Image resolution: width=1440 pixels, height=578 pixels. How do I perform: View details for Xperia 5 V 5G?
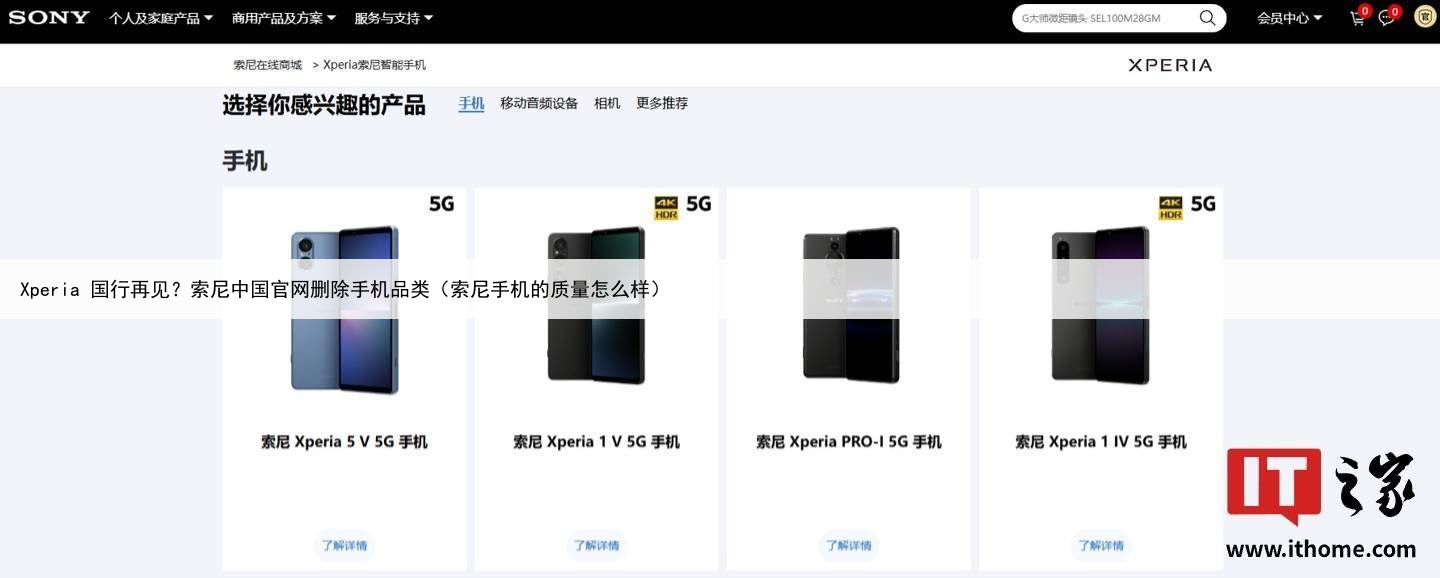pos(344,545)
